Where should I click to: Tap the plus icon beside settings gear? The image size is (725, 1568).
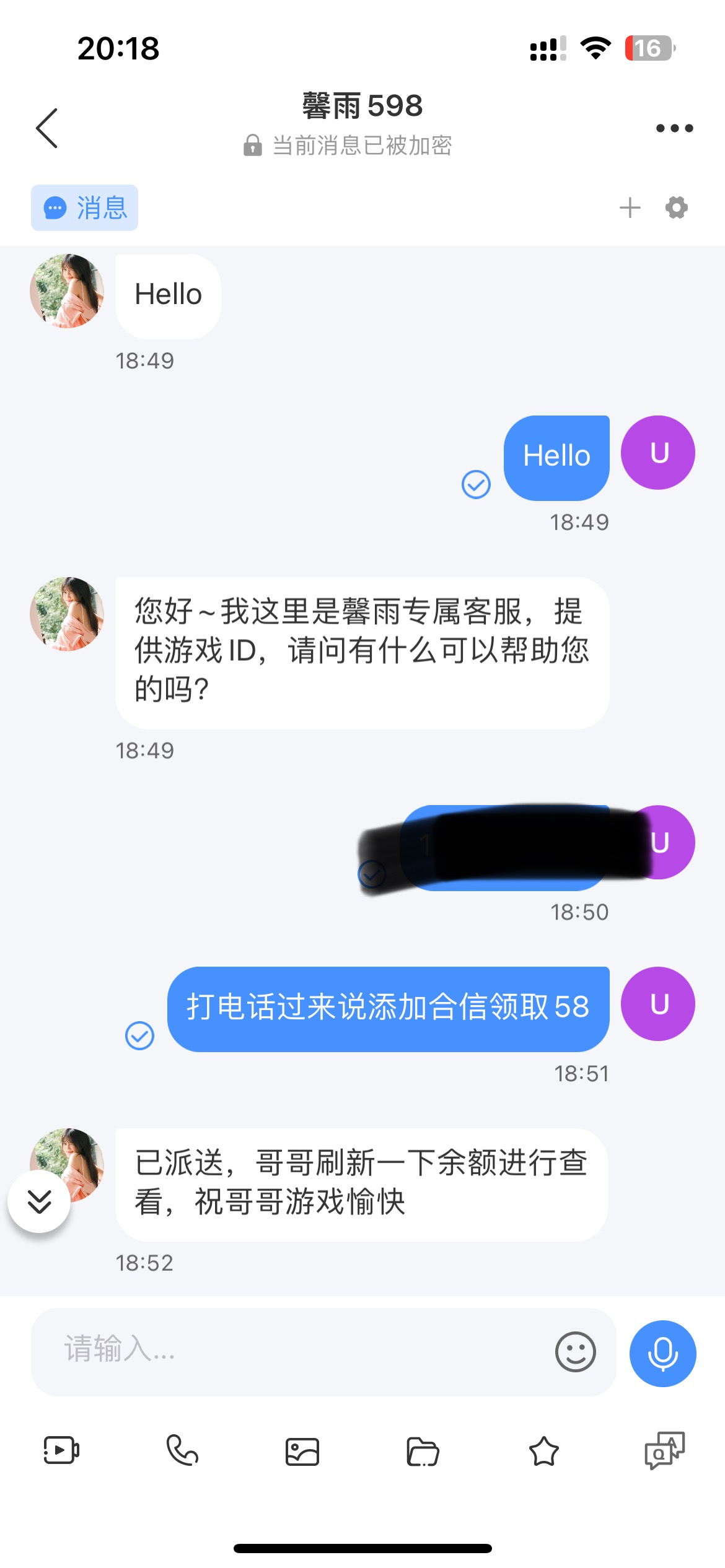(630, 207)
